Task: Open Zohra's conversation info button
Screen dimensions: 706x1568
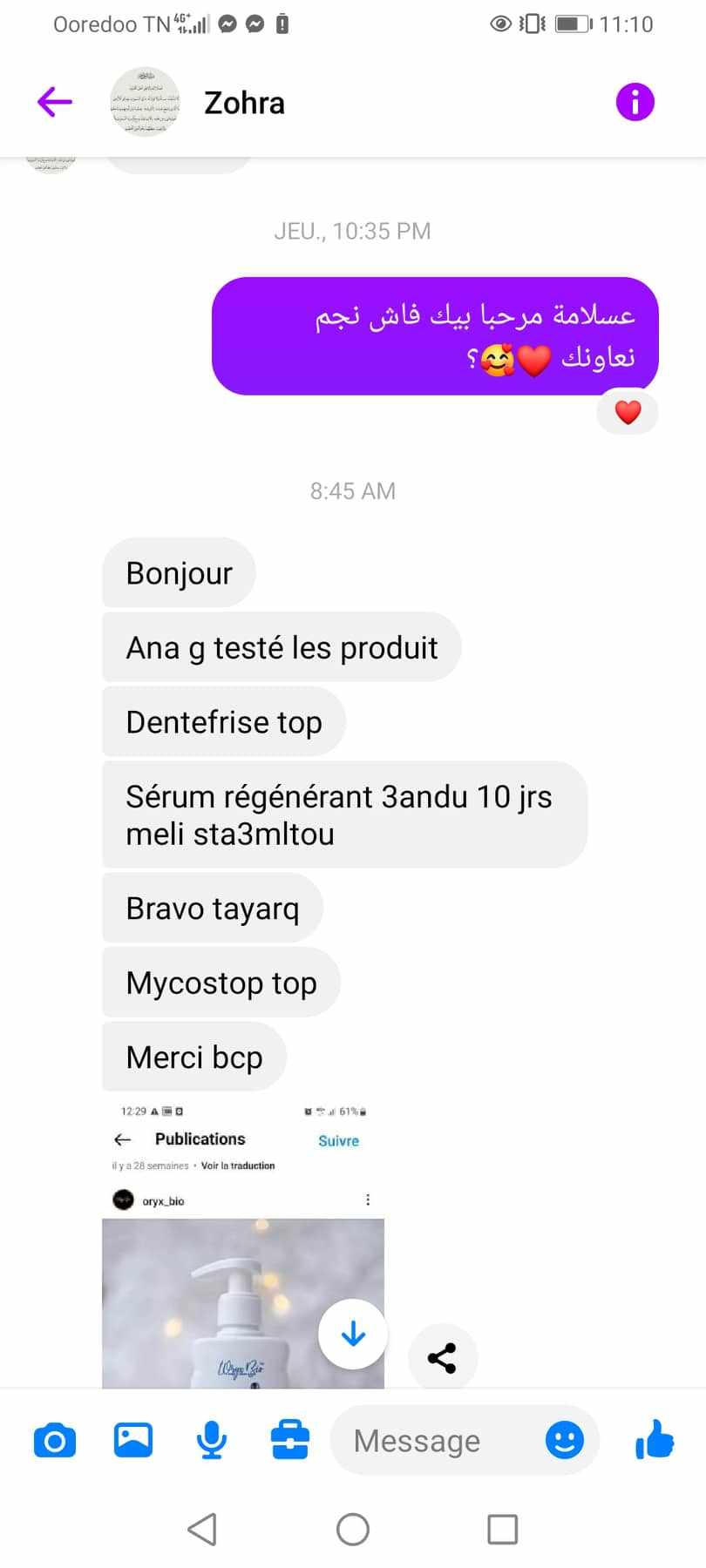Action: pyautogui.click(x=635, y=102)
